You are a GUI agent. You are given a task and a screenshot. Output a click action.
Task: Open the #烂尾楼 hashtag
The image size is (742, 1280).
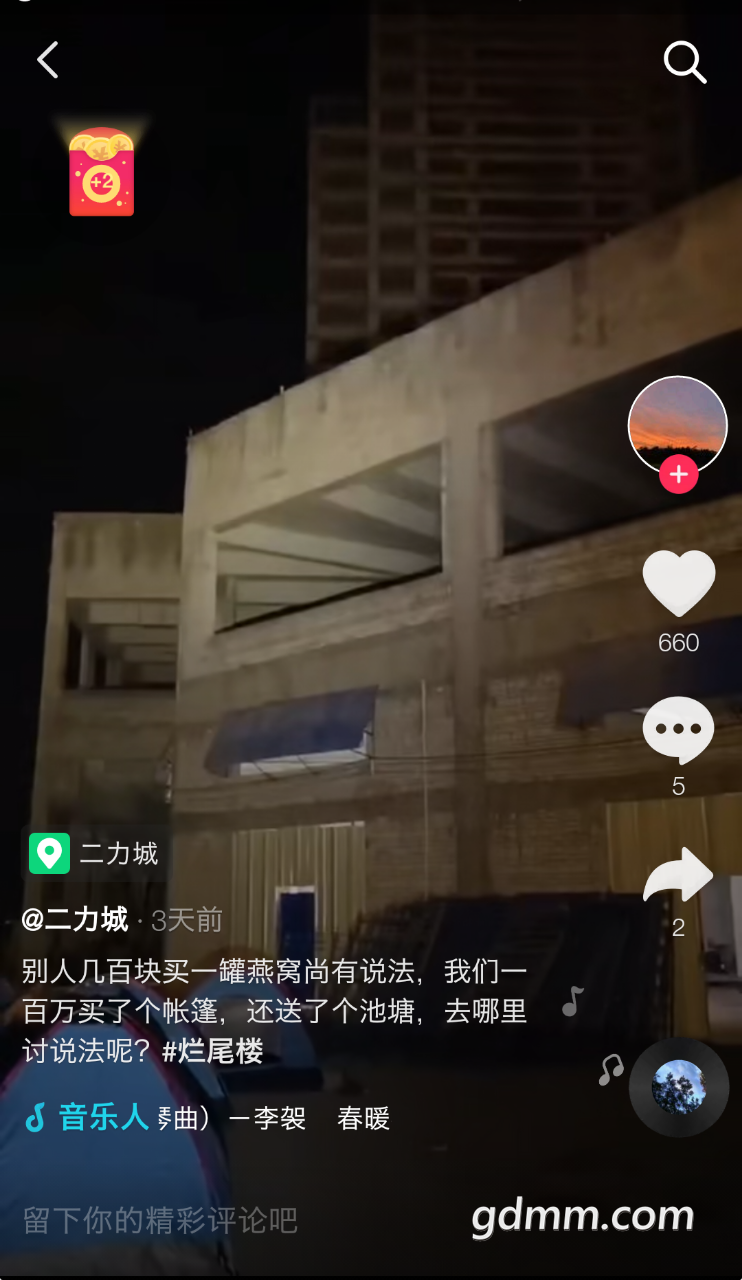(x=212, y=1051)
